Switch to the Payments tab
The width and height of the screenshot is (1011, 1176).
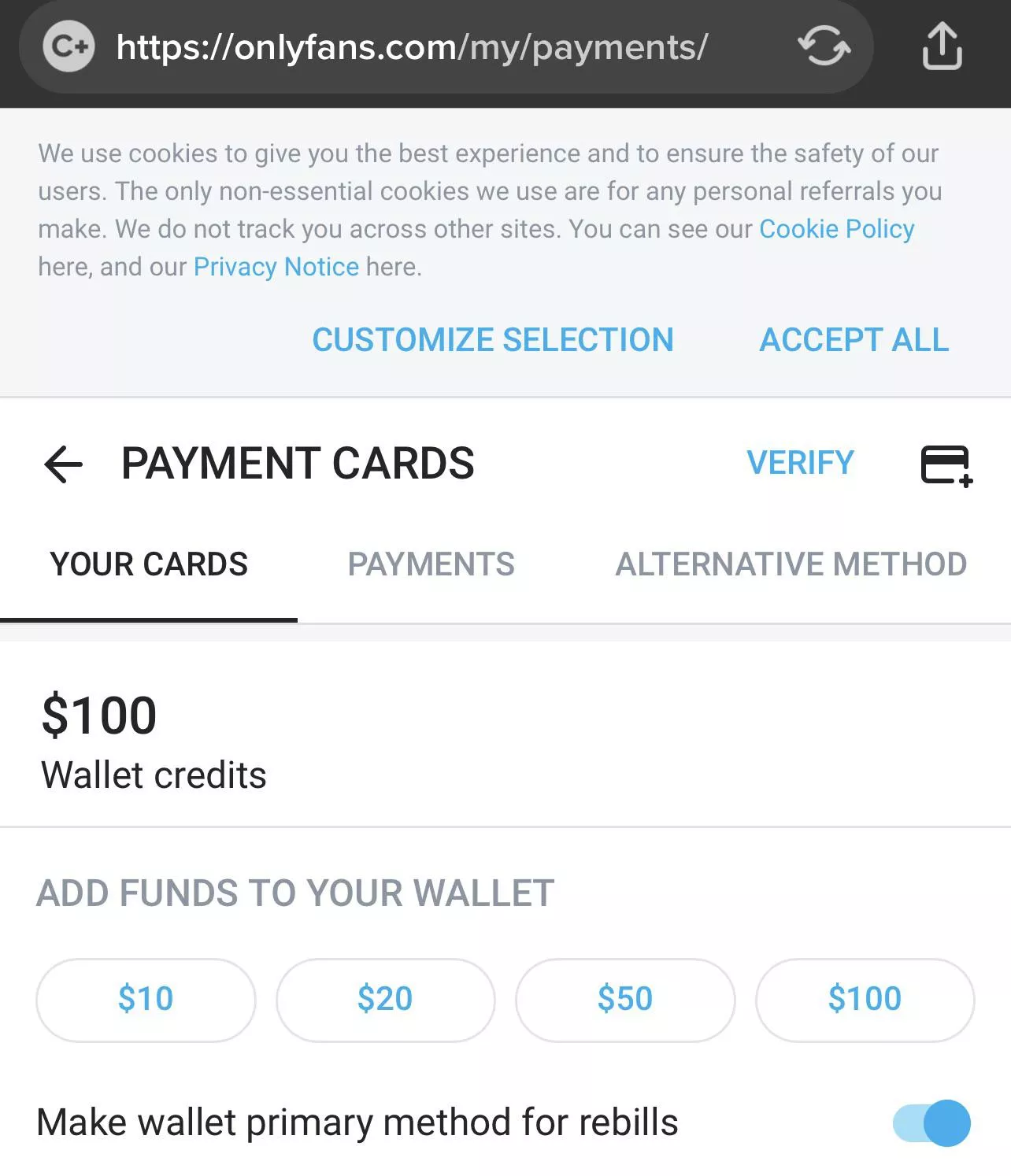[x=431, y=564]
